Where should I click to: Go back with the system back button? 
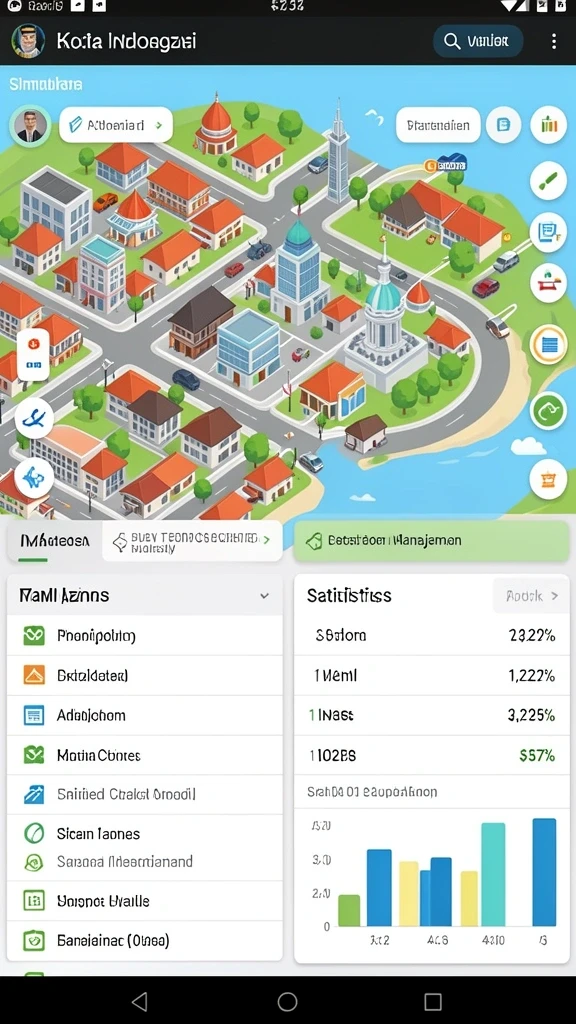pyautogui.click(x=140, y=1001)
